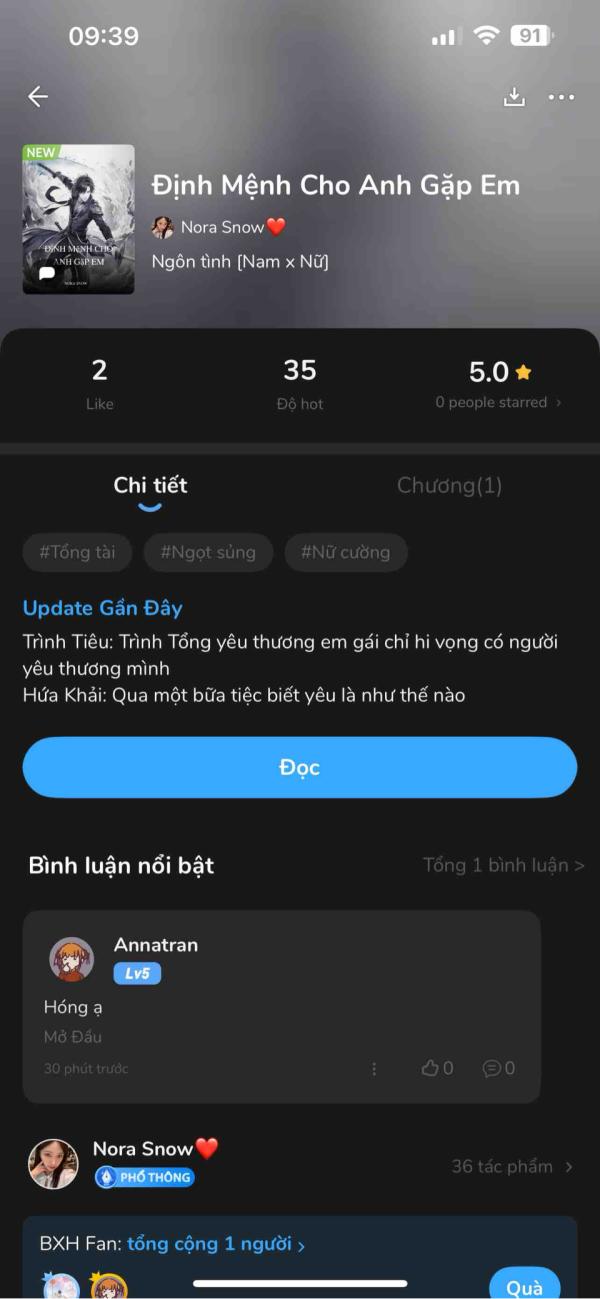Start reading with the Đọc button
Viewport: 600px width, 1299px height.
click(x=300, y=767)
